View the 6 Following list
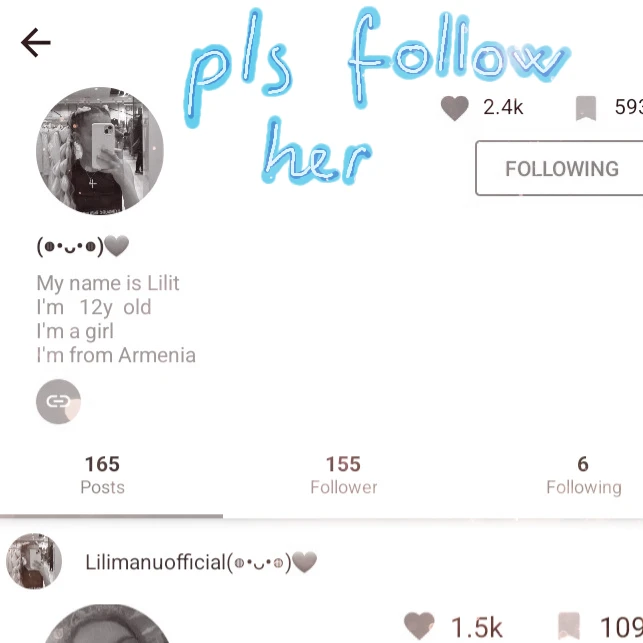This screenshot has height=643, width=643. tap(584, 475)
